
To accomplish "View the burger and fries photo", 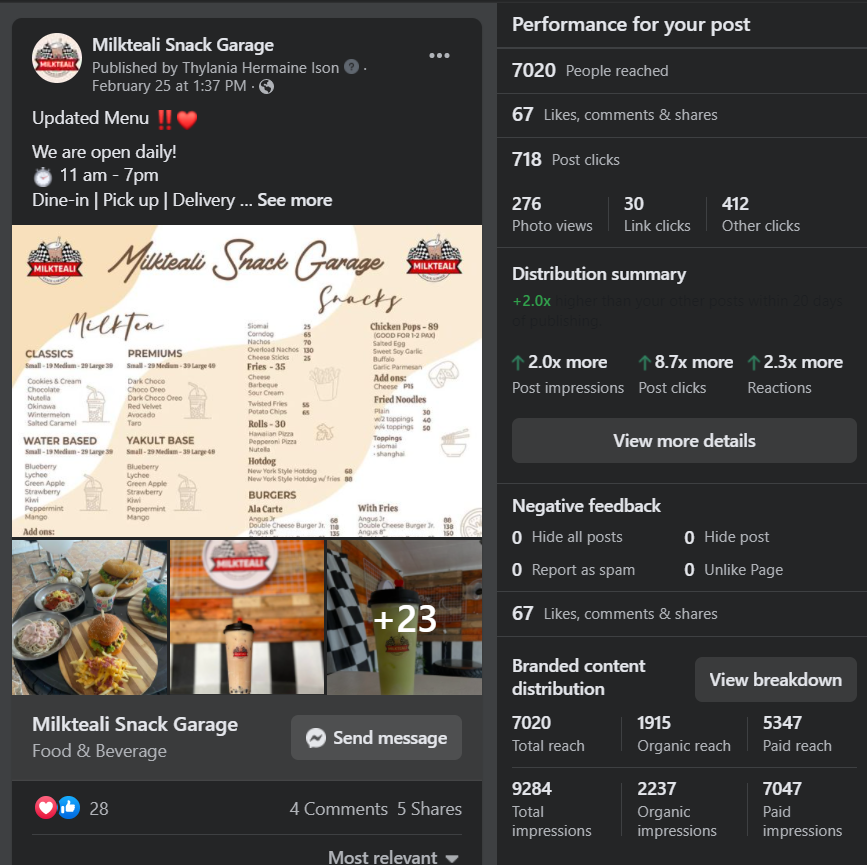I will (90, 617).
